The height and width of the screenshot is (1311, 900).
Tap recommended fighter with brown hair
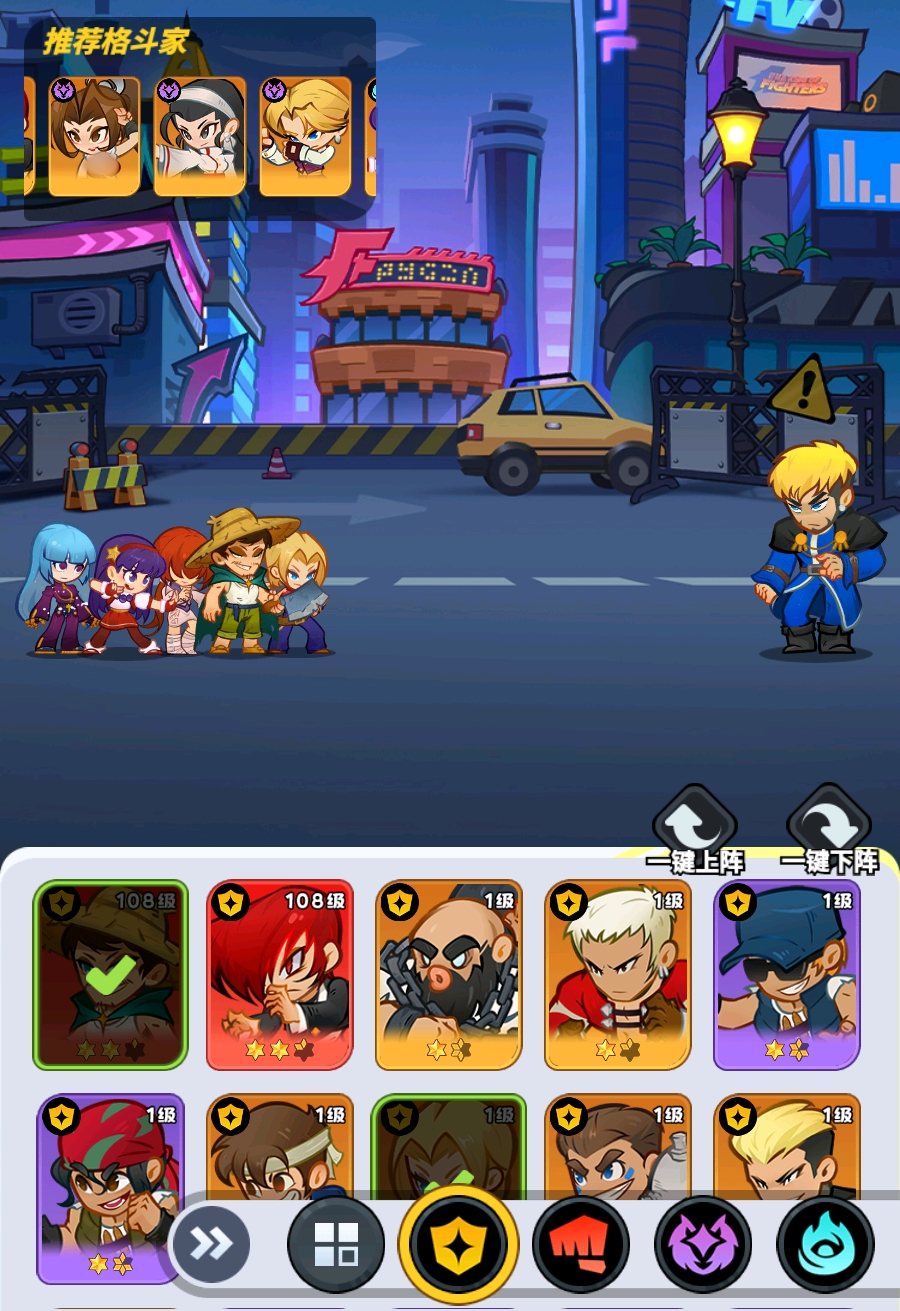point(94,136)
